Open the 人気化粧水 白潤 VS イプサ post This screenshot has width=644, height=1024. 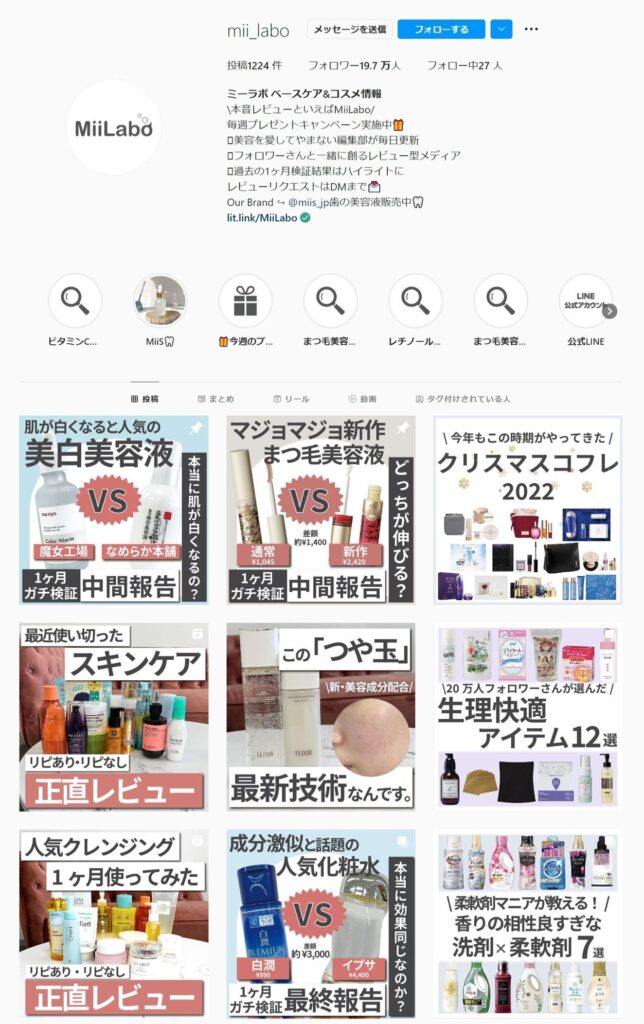click(x=320, y=922)
